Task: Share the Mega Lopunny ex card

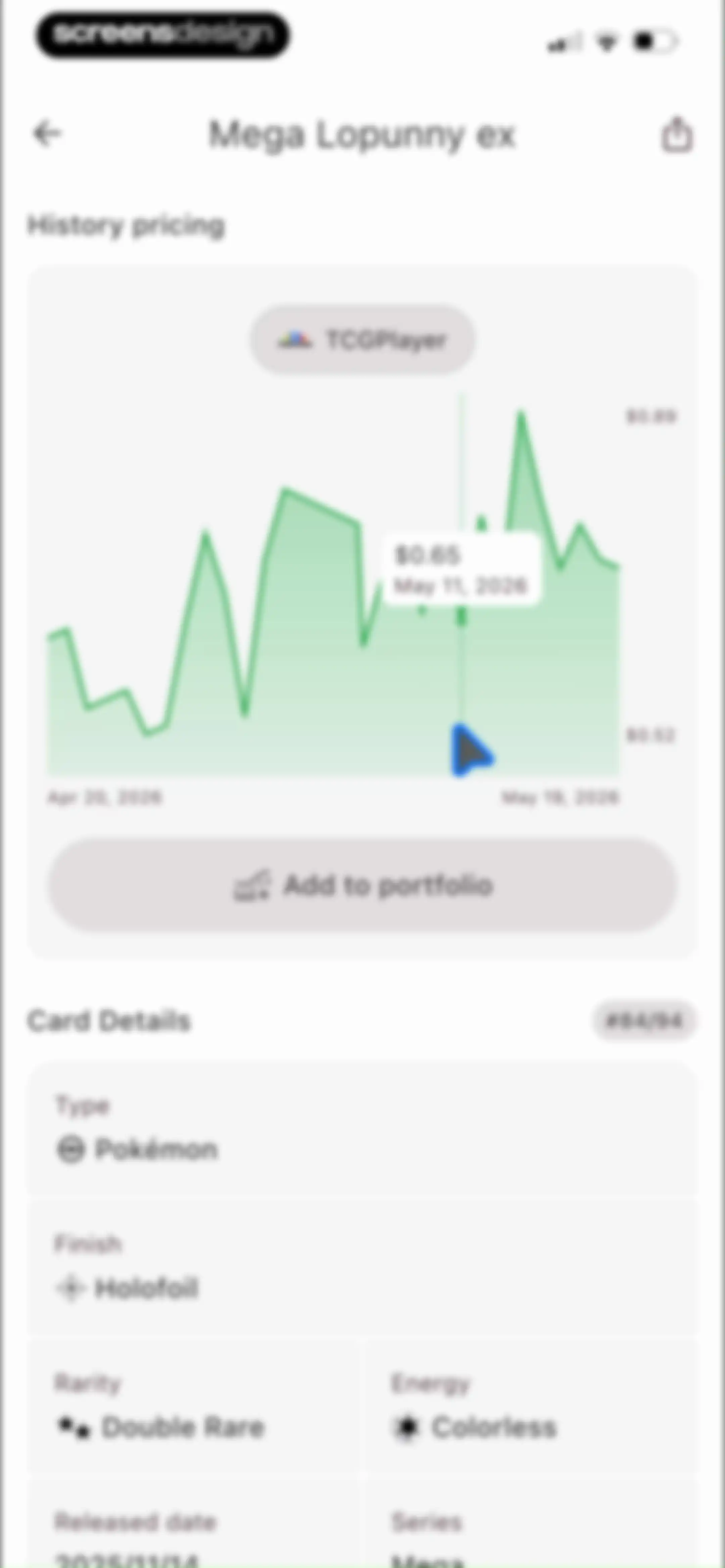Action: point(677,134)
